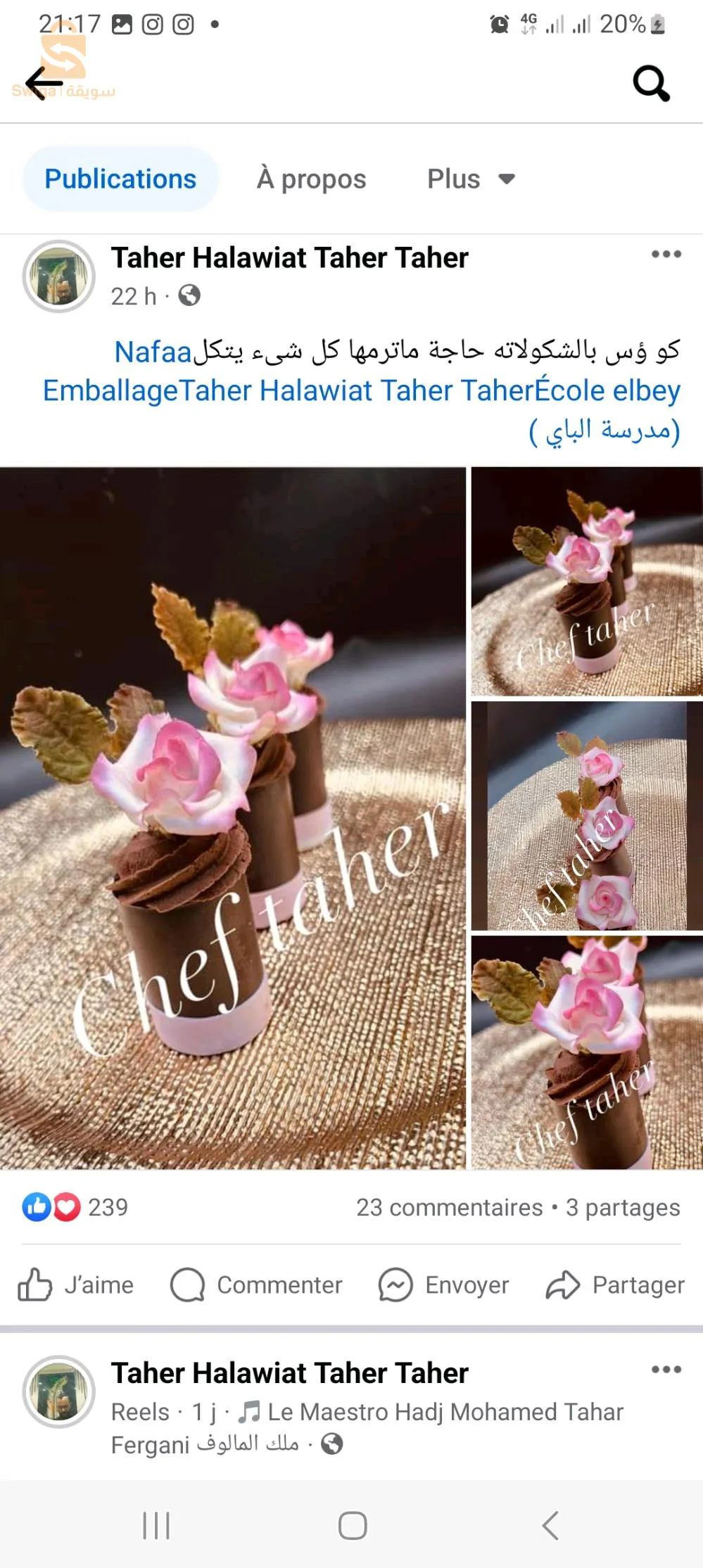Open options menu on the 22 h post
The height and width of the screenshot is (1568, 703).
(666, 254)
